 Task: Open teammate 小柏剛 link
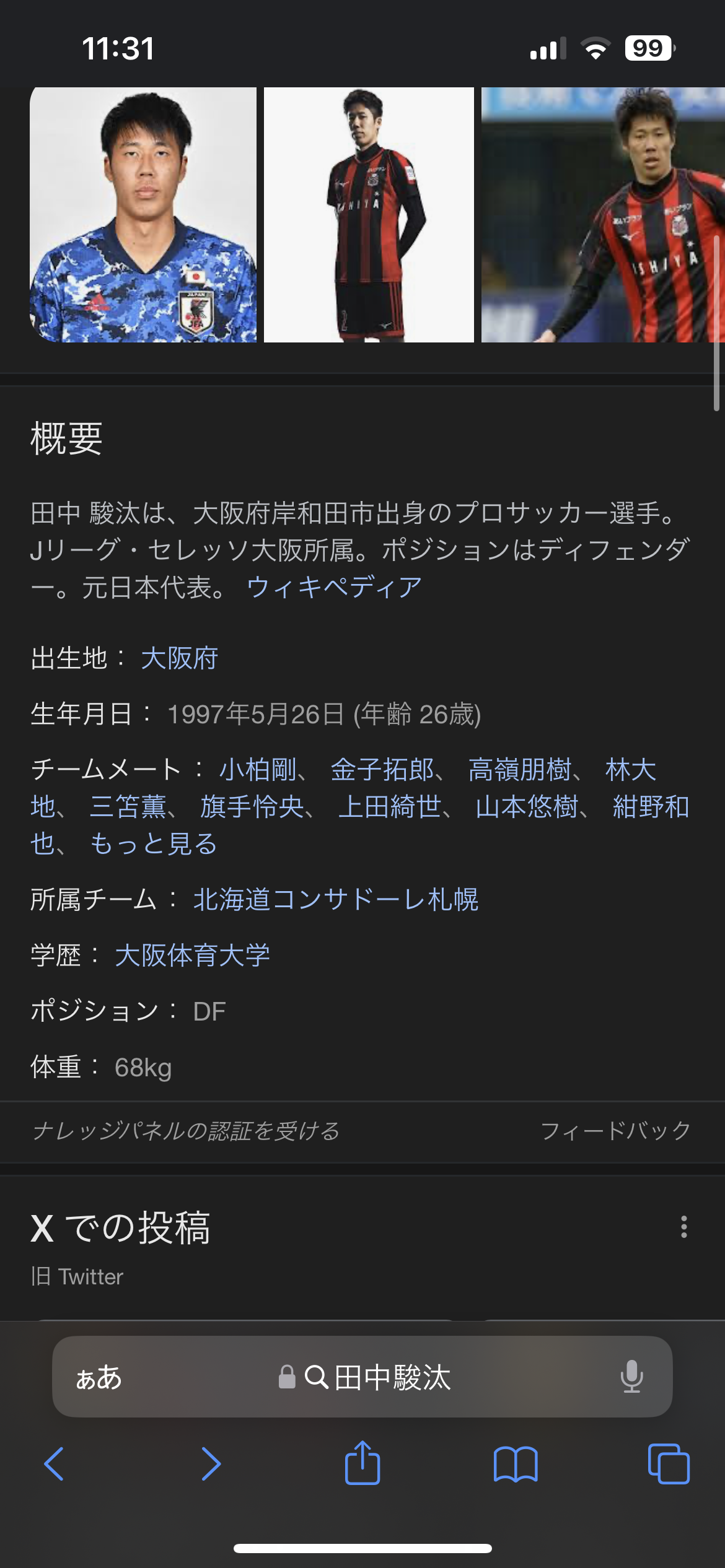(258, 770)
